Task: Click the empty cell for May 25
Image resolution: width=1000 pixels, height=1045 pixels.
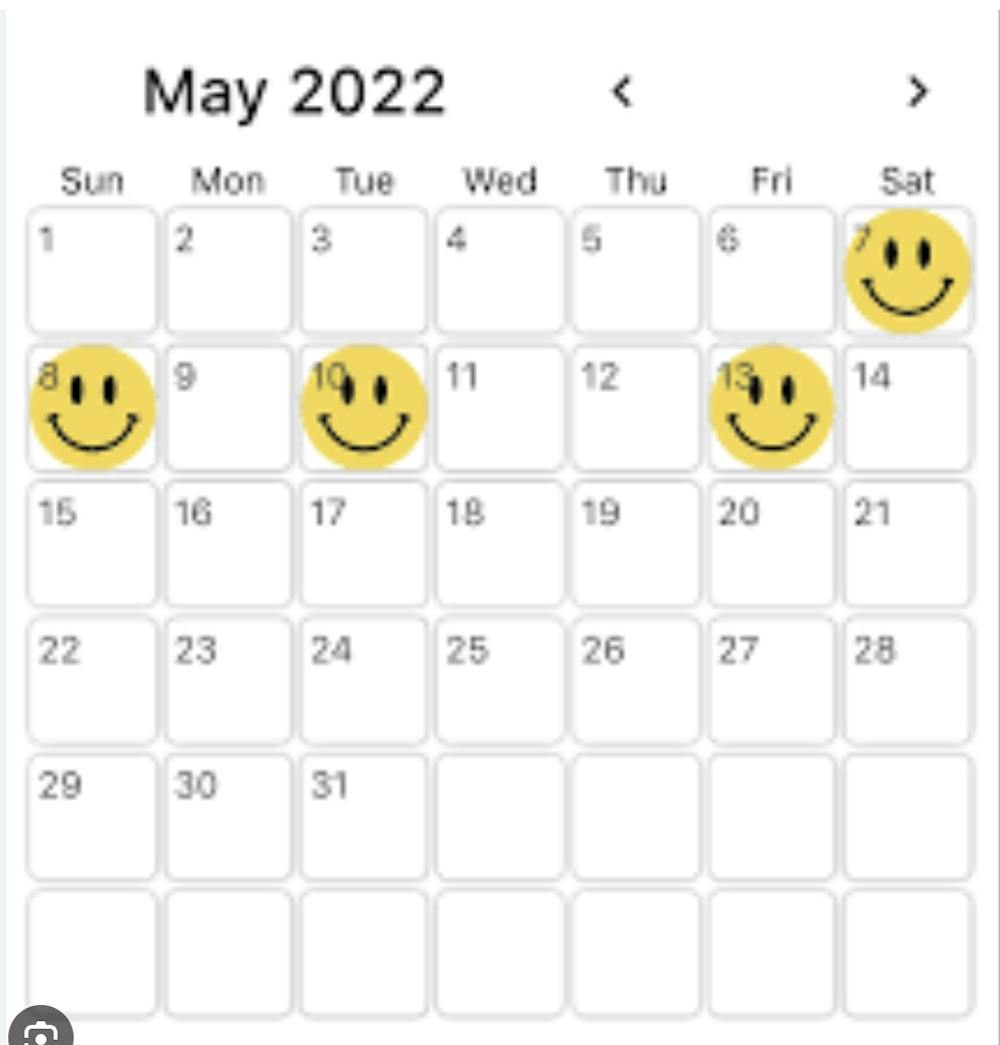Action: pyautogui.click(x=500, y=678)
